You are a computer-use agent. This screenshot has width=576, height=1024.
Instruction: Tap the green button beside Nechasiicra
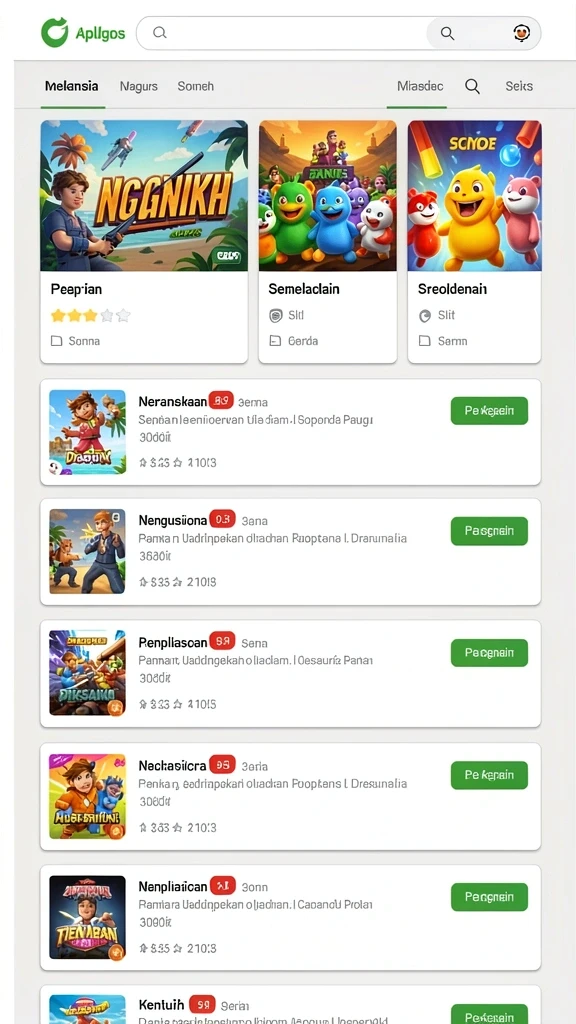point(489,775)
